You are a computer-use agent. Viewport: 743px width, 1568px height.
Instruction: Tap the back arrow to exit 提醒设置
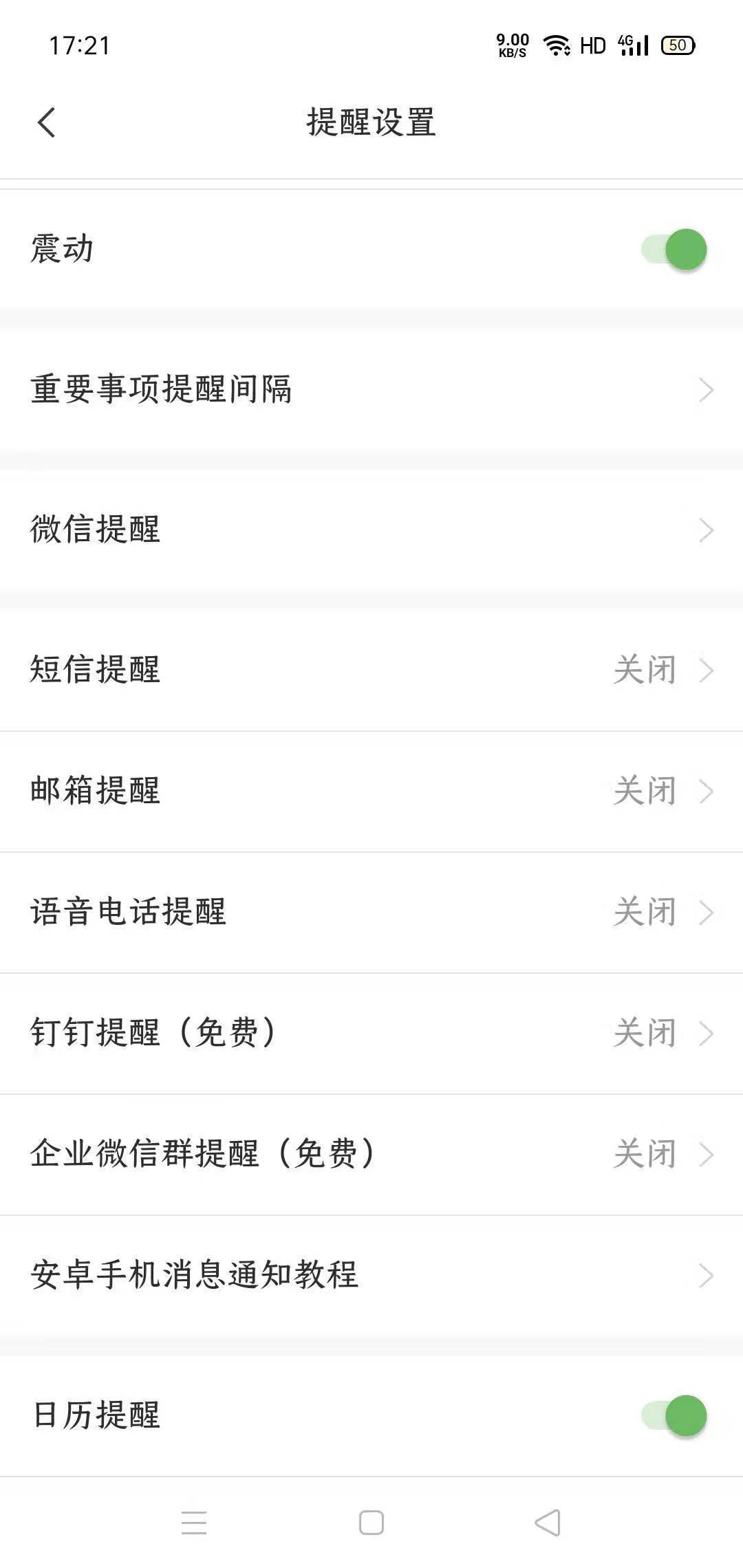[x=46, y=121]
